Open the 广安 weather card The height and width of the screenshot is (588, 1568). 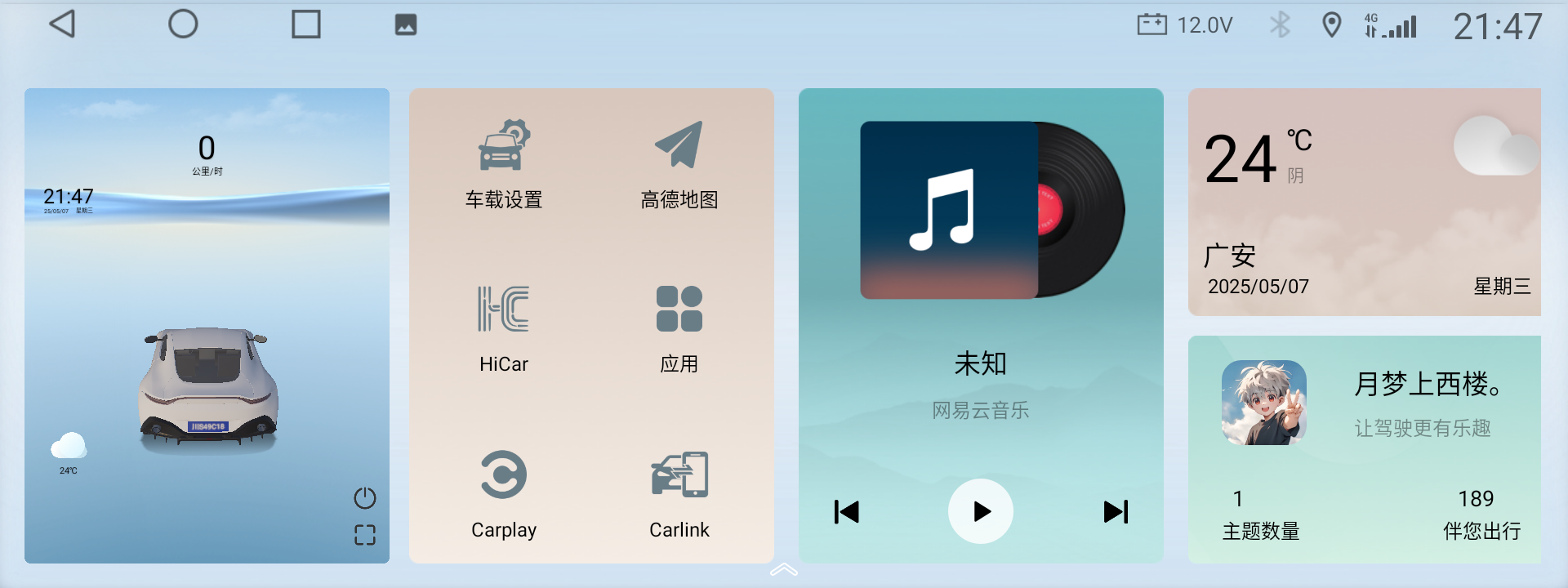coord(1364,203)
